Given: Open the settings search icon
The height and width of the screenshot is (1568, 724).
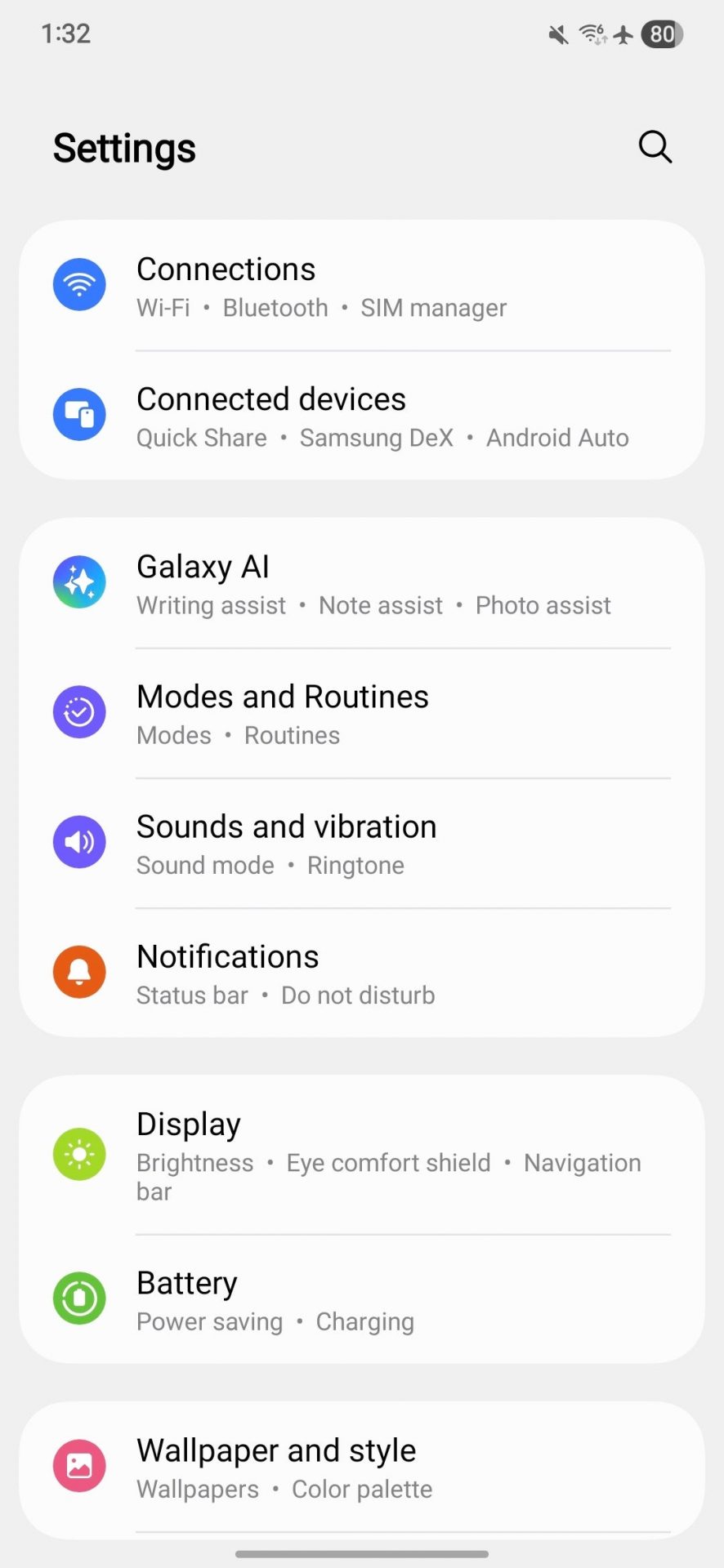Looking at the screenshot, I should [655, 148].
